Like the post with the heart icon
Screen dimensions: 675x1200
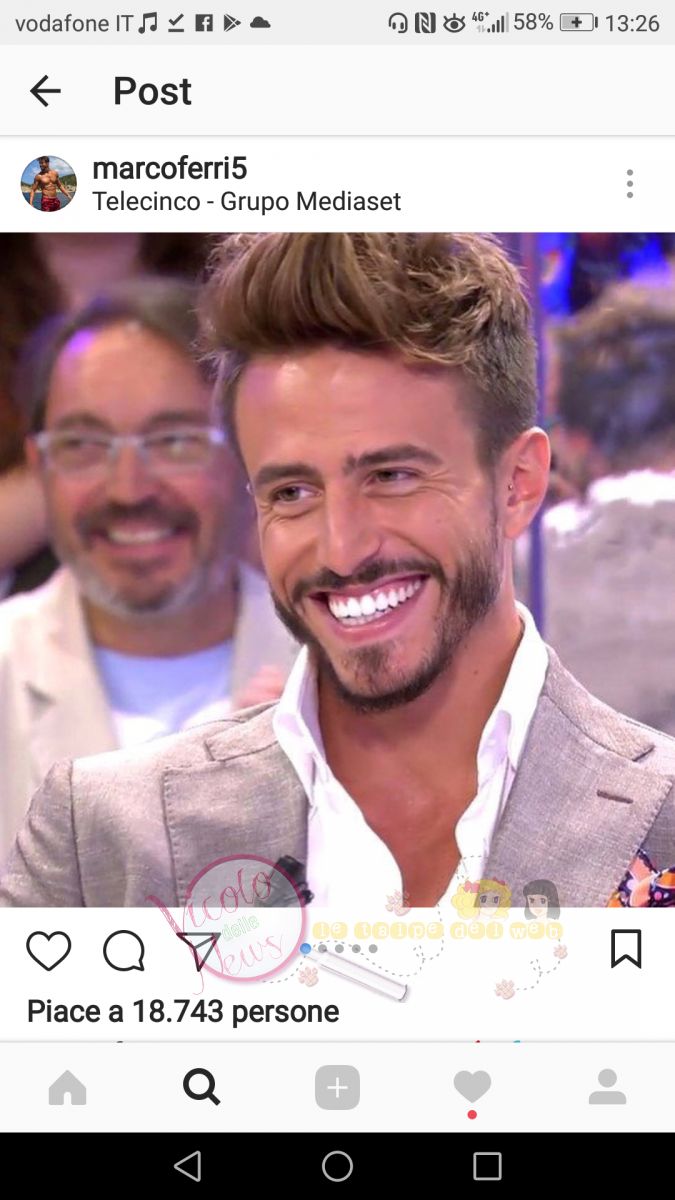pyautogui.click(x=49, y=951)
